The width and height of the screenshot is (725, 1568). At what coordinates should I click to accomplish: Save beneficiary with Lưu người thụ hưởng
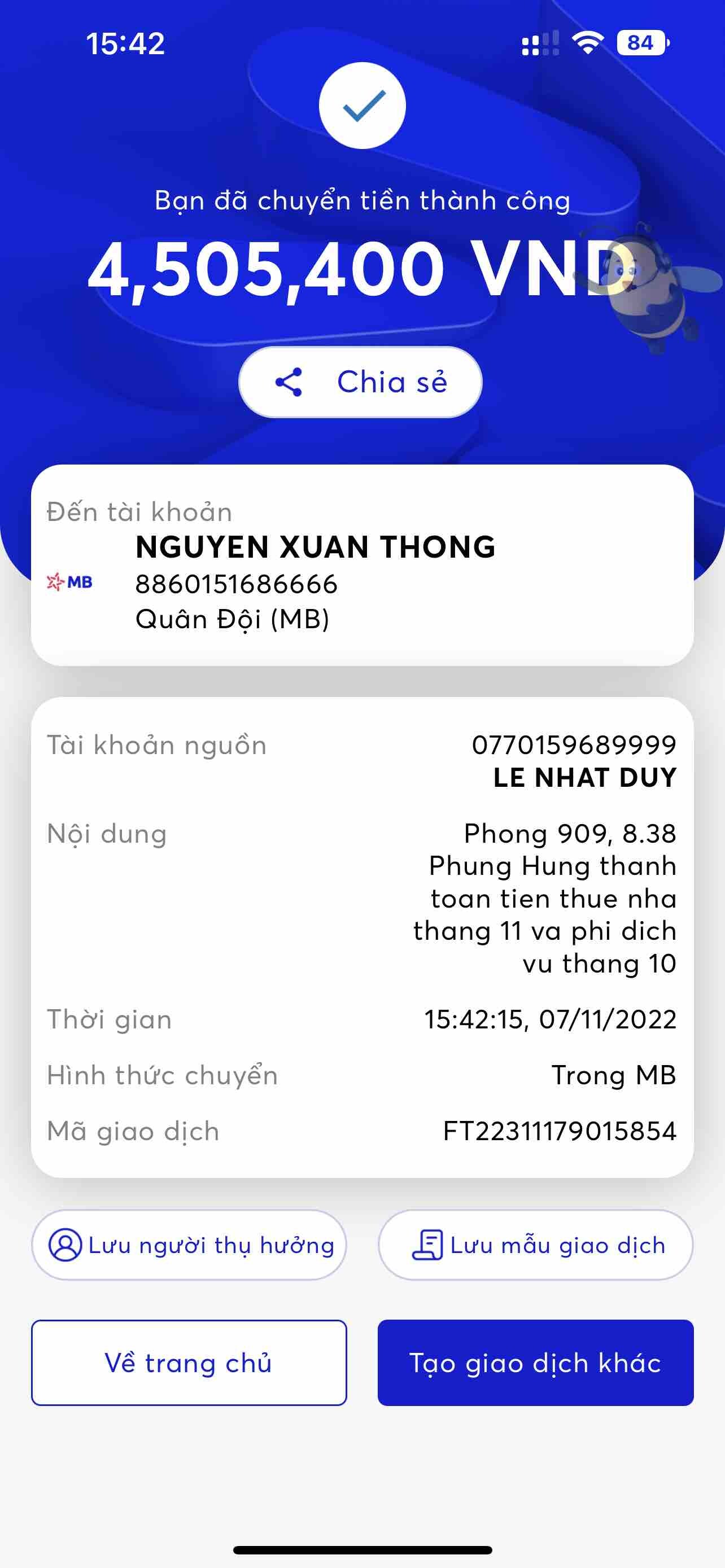[189, 1245]
